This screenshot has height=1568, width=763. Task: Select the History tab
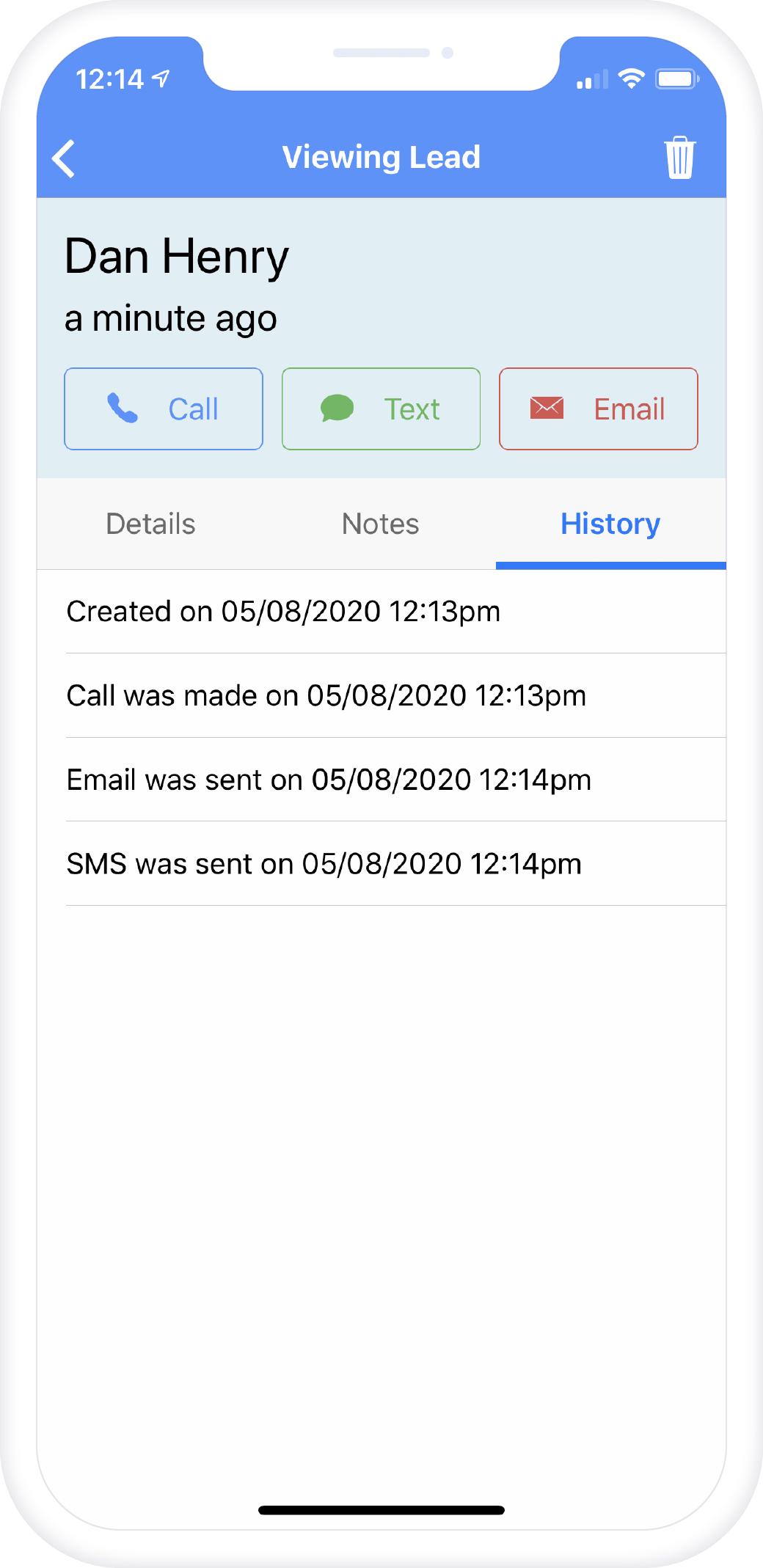610,524
